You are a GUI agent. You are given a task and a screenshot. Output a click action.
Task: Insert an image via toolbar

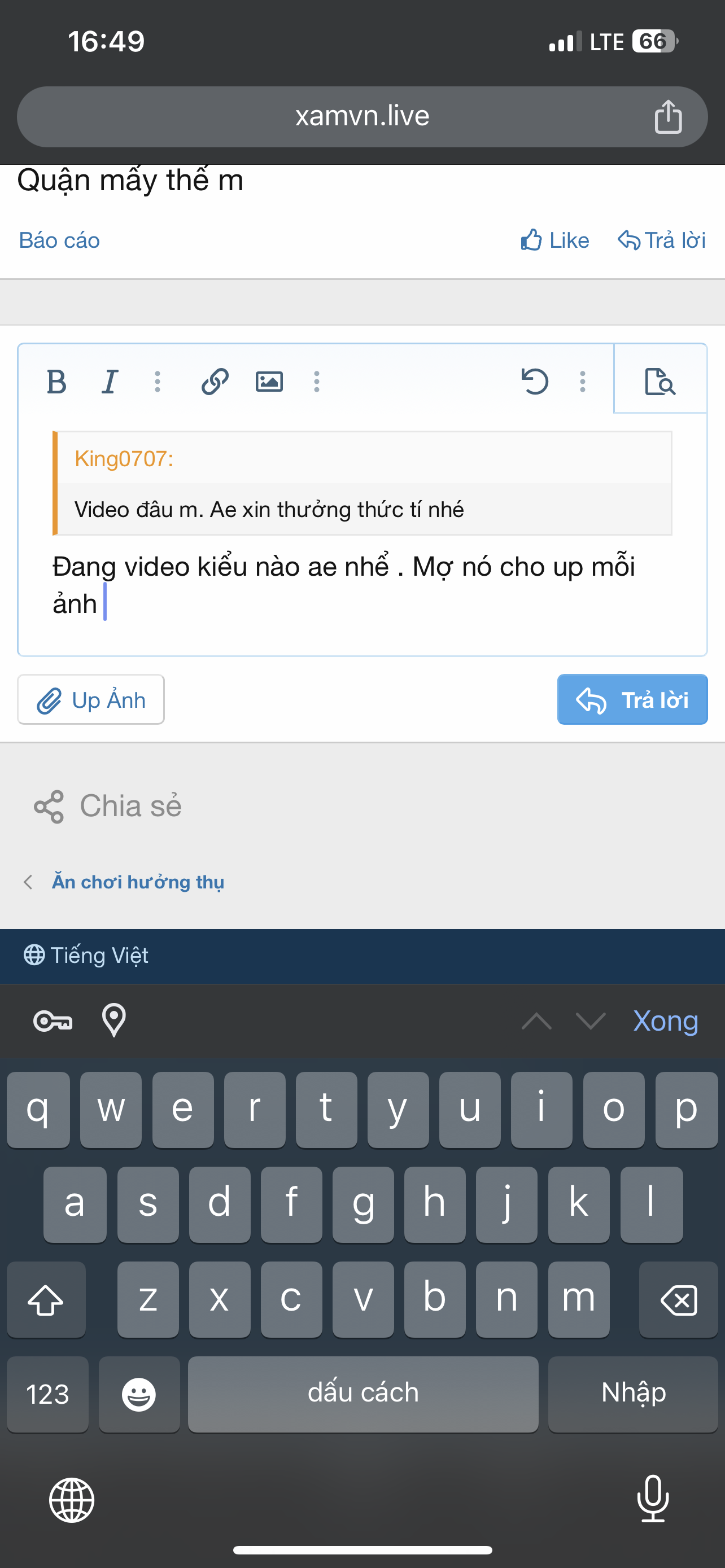point(269,382)
